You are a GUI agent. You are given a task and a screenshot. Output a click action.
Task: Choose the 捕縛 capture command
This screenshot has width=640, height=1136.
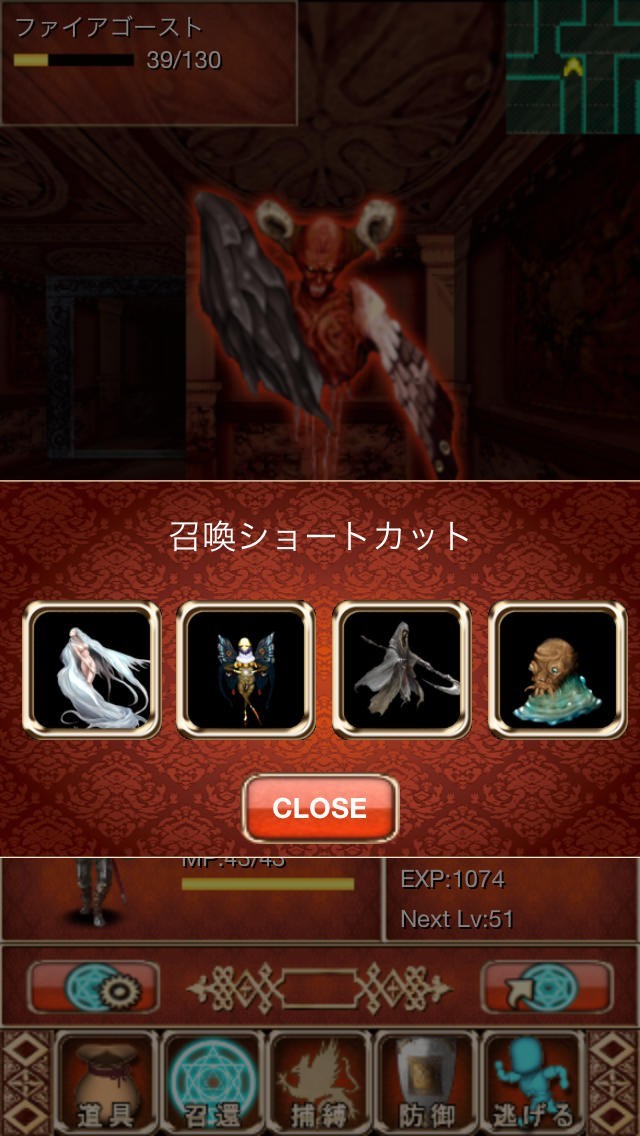coord(320,1083)
